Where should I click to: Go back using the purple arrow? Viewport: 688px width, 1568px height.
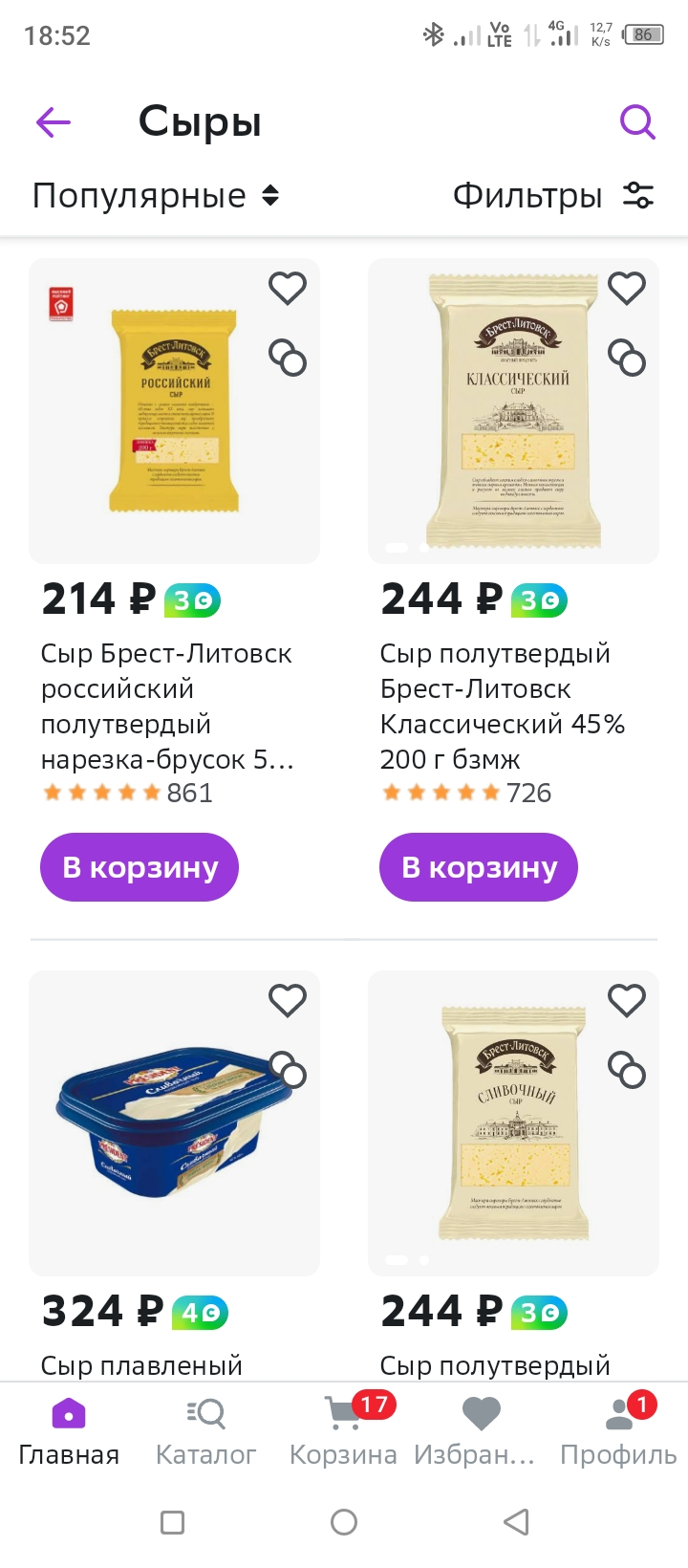[54, 122]
